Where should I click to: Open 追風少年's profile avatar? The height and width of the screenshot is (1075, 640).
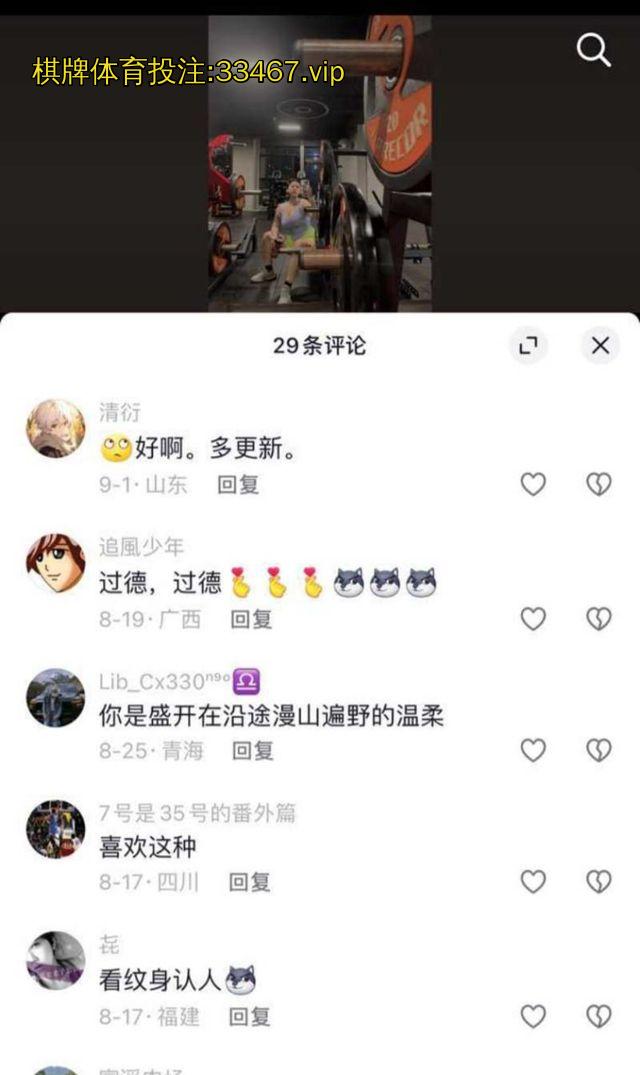click(x=55, y=563)
